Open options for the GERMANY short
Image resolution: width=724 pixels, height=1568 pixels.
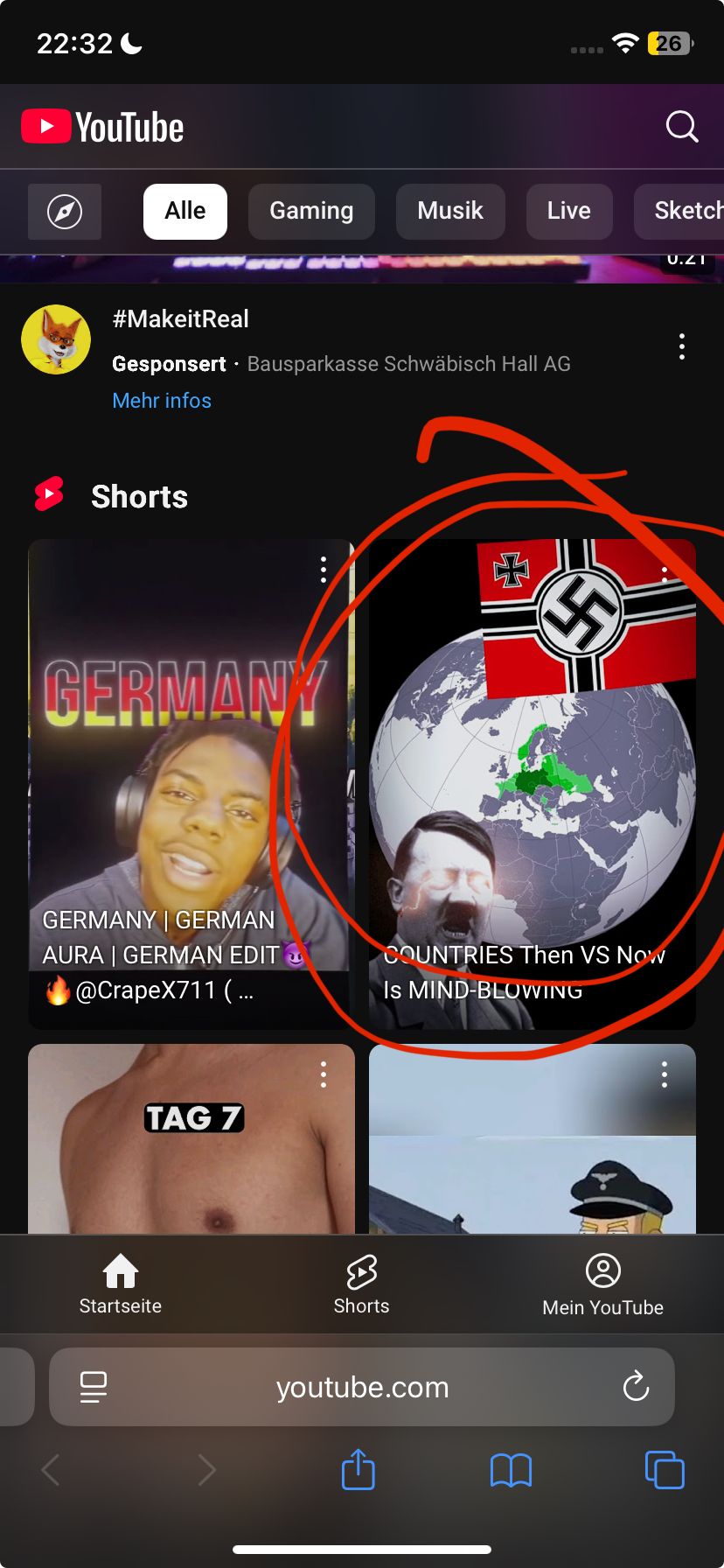[x=324, y=570]
